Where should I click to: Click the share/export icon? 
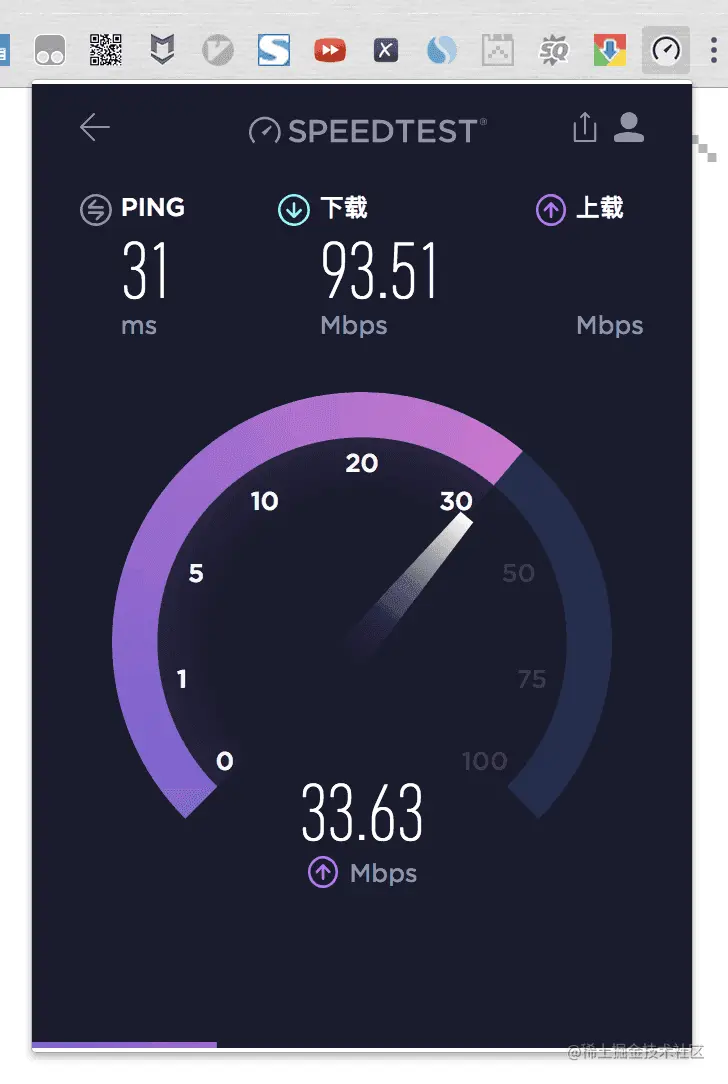(584, 127)
